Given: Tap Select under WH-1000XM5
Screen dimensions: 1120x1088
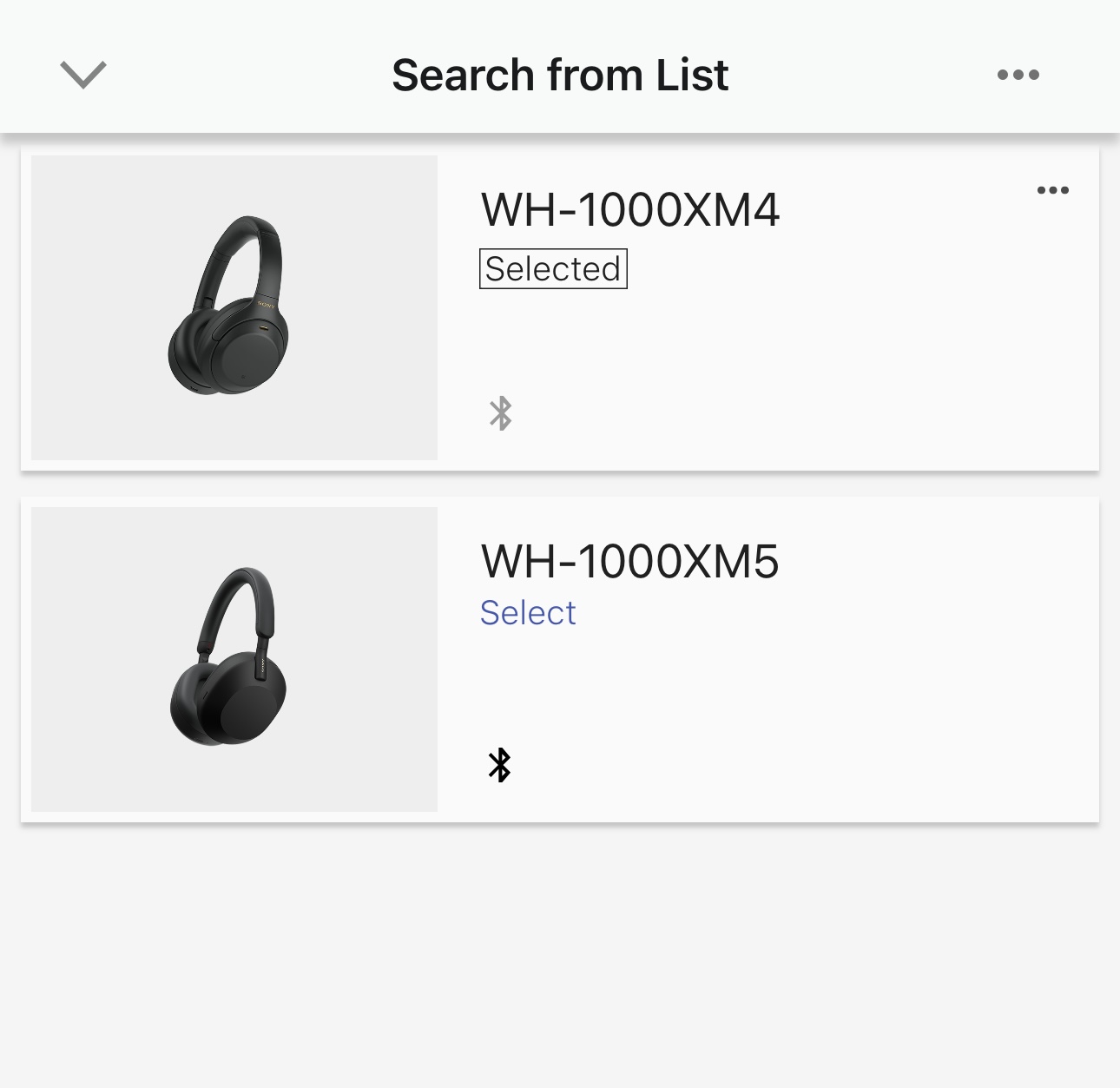Looking at the screenshot, I should (x=528, y=613).
